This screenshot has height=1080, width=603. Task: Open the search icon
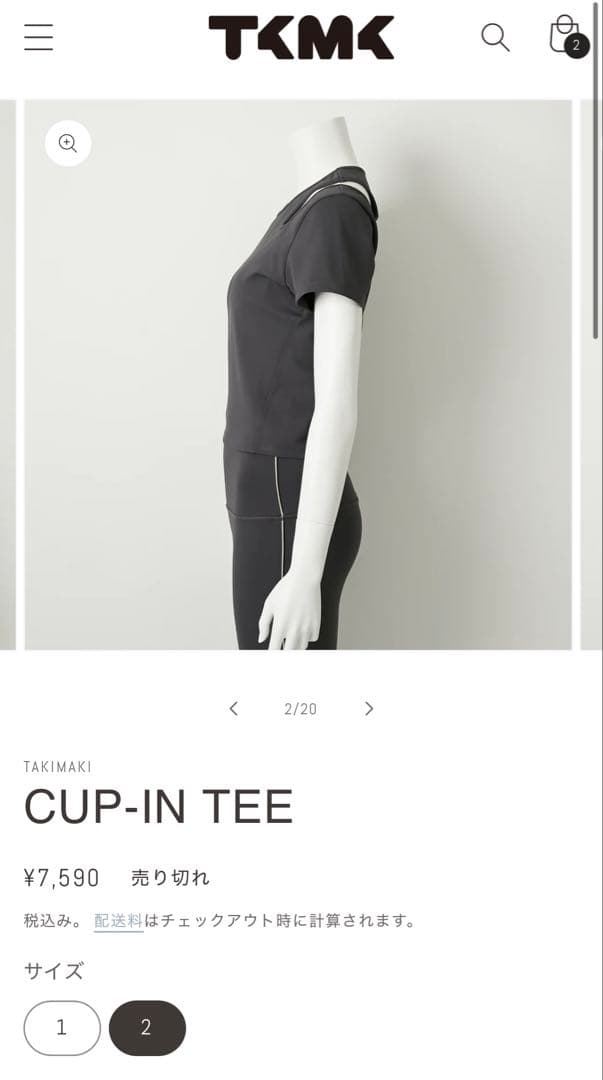click(x=495, y=38)
